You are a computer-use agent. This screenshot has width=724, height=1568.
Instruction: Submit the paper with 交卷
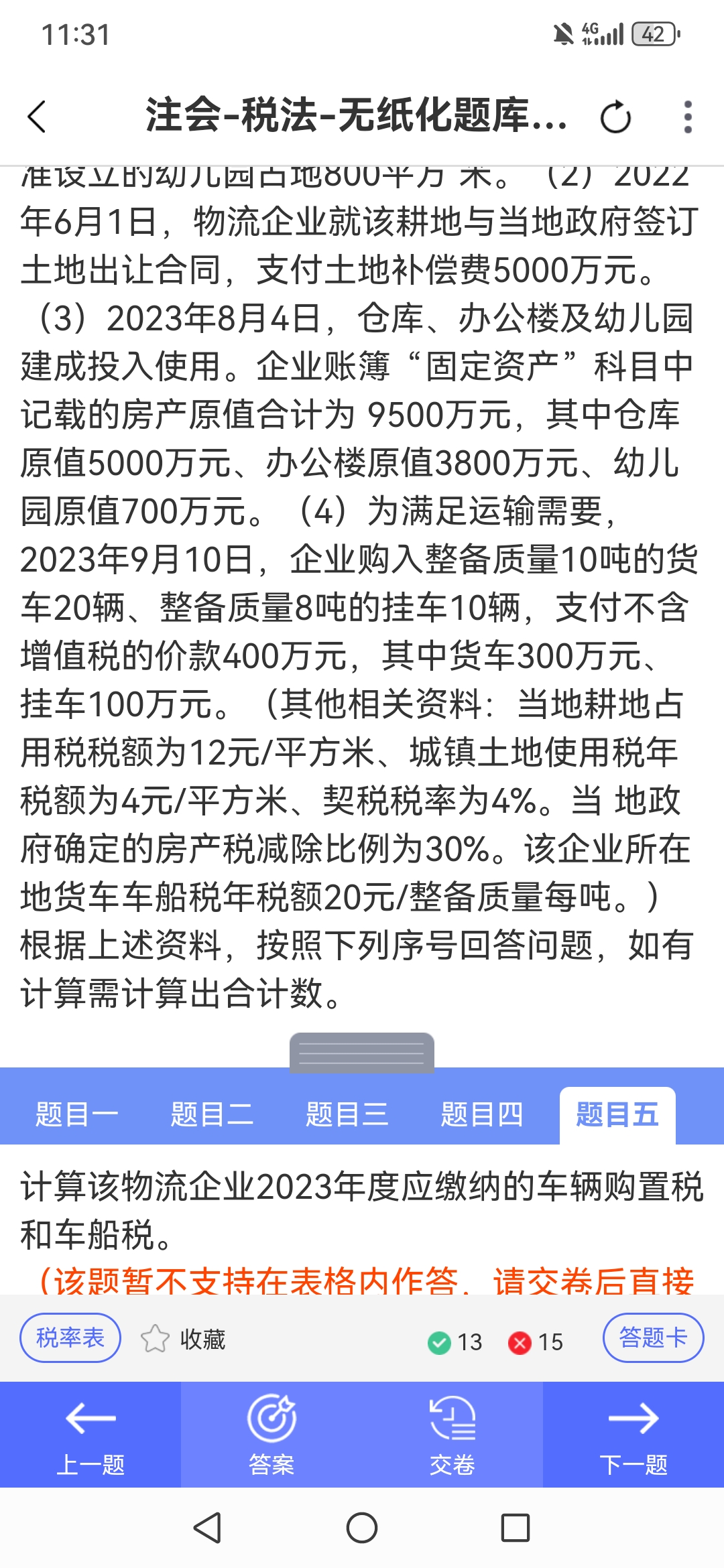point(452,1435)
